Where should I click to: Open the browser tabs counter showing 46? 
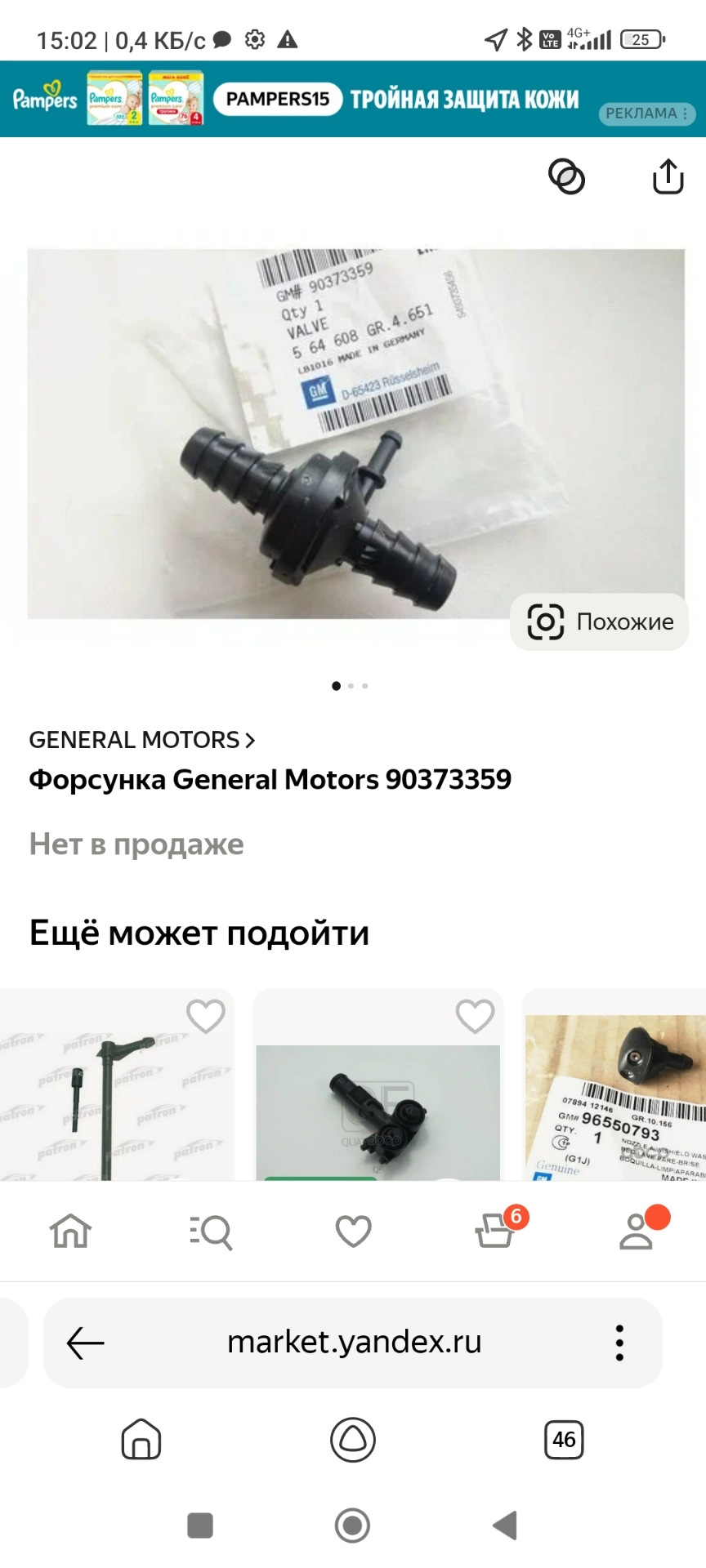click(564, 1440)
